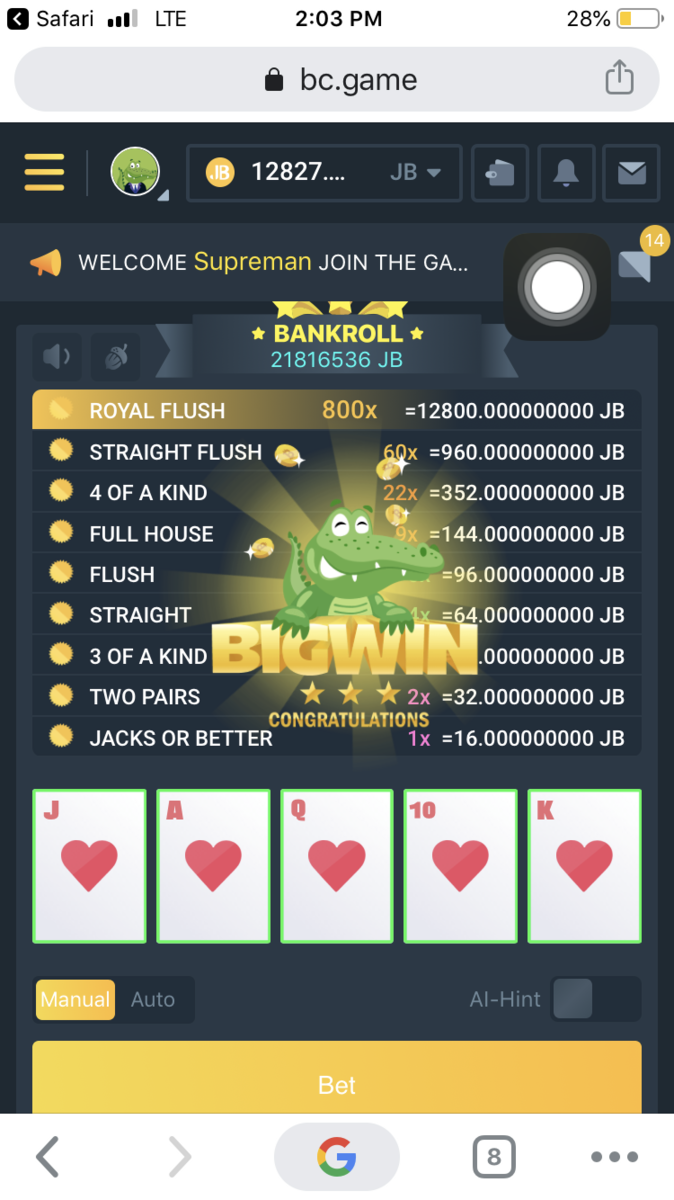Open the browser more options menu

[614, 1157]
